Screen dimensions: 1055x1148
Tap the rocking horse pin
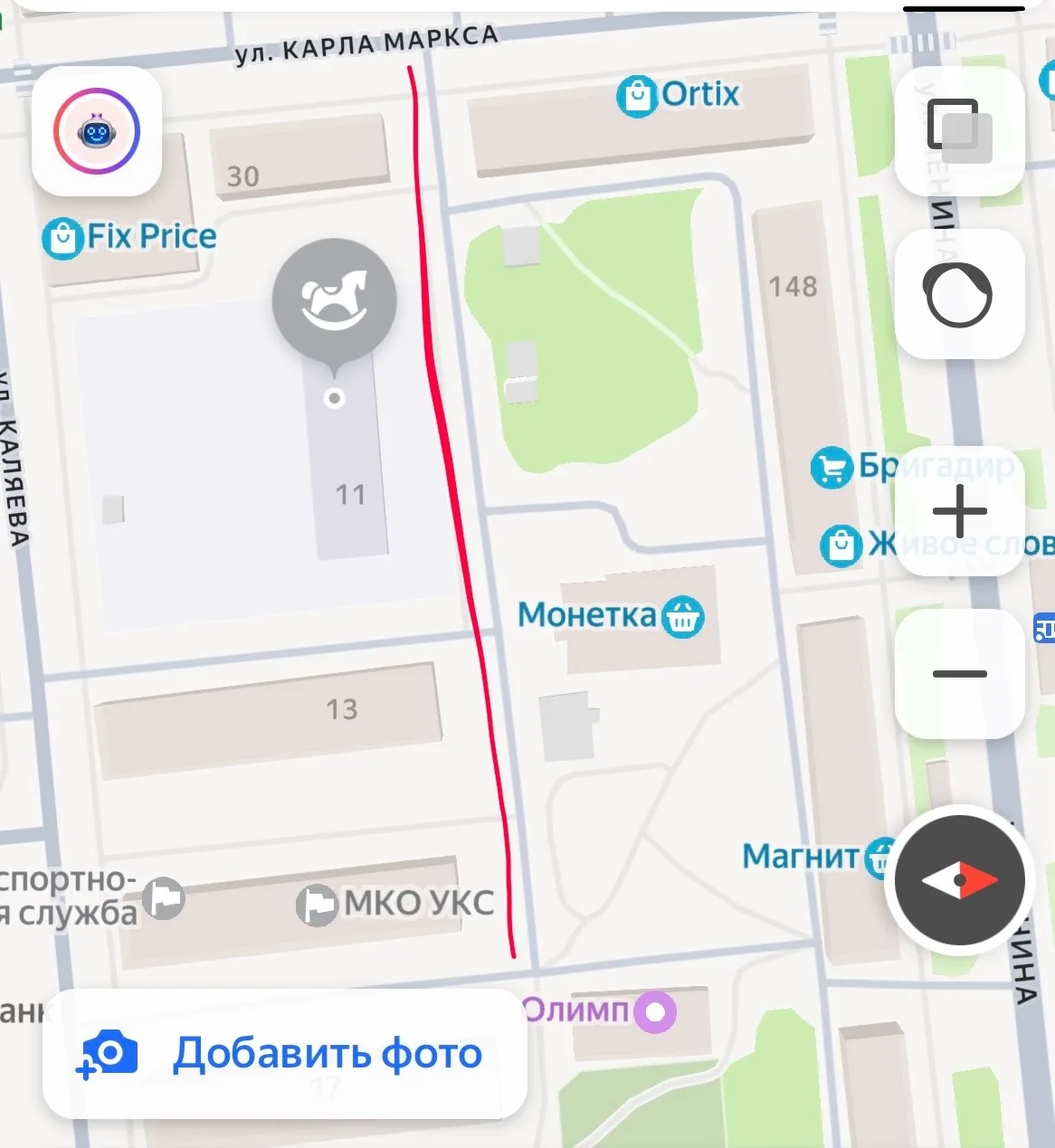coord(335,301)
